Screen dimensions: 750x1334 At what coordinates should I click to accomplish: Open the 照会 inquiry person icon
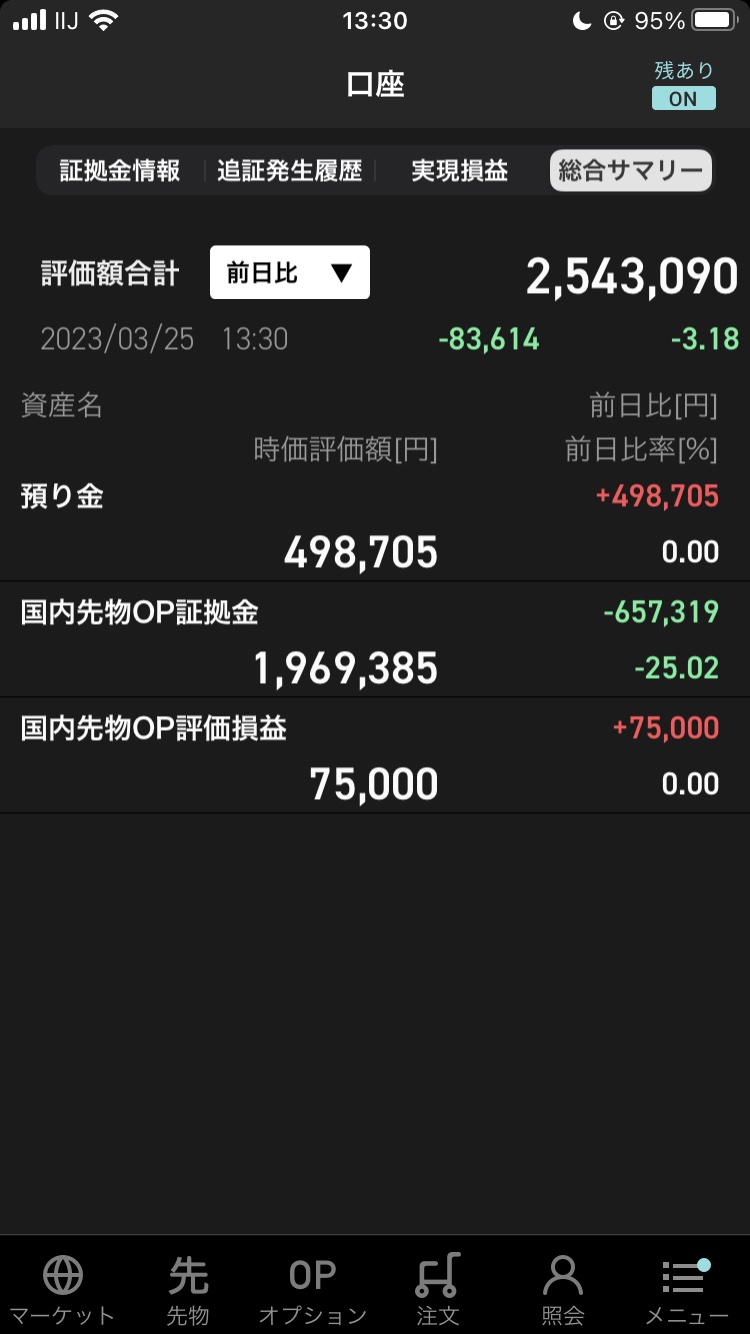pyautogui.click(x=561, y=1290)
